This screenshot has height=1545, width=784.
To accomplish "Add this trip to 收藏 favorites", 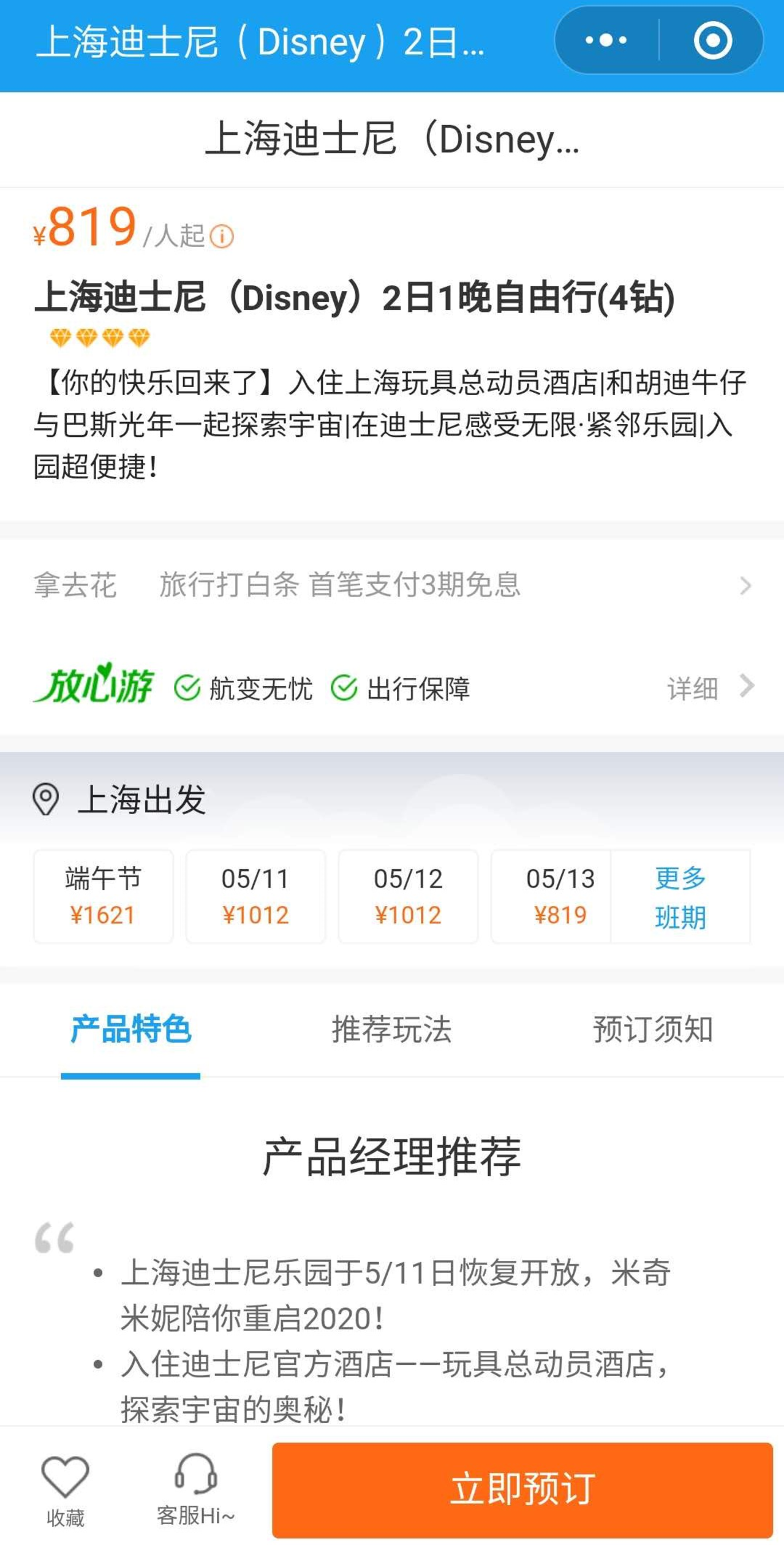I will point(65,1490).
